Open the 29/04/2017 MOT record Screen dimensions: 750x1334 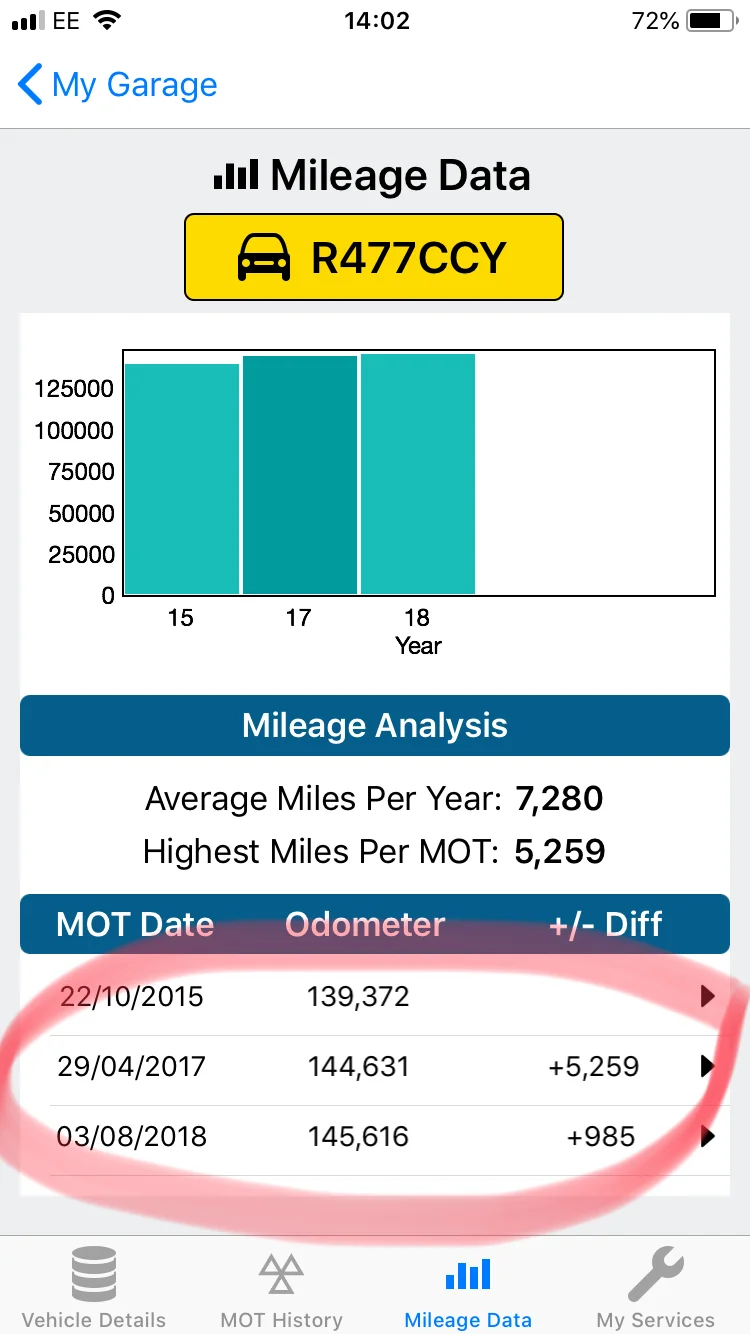tap(375, 1066)
